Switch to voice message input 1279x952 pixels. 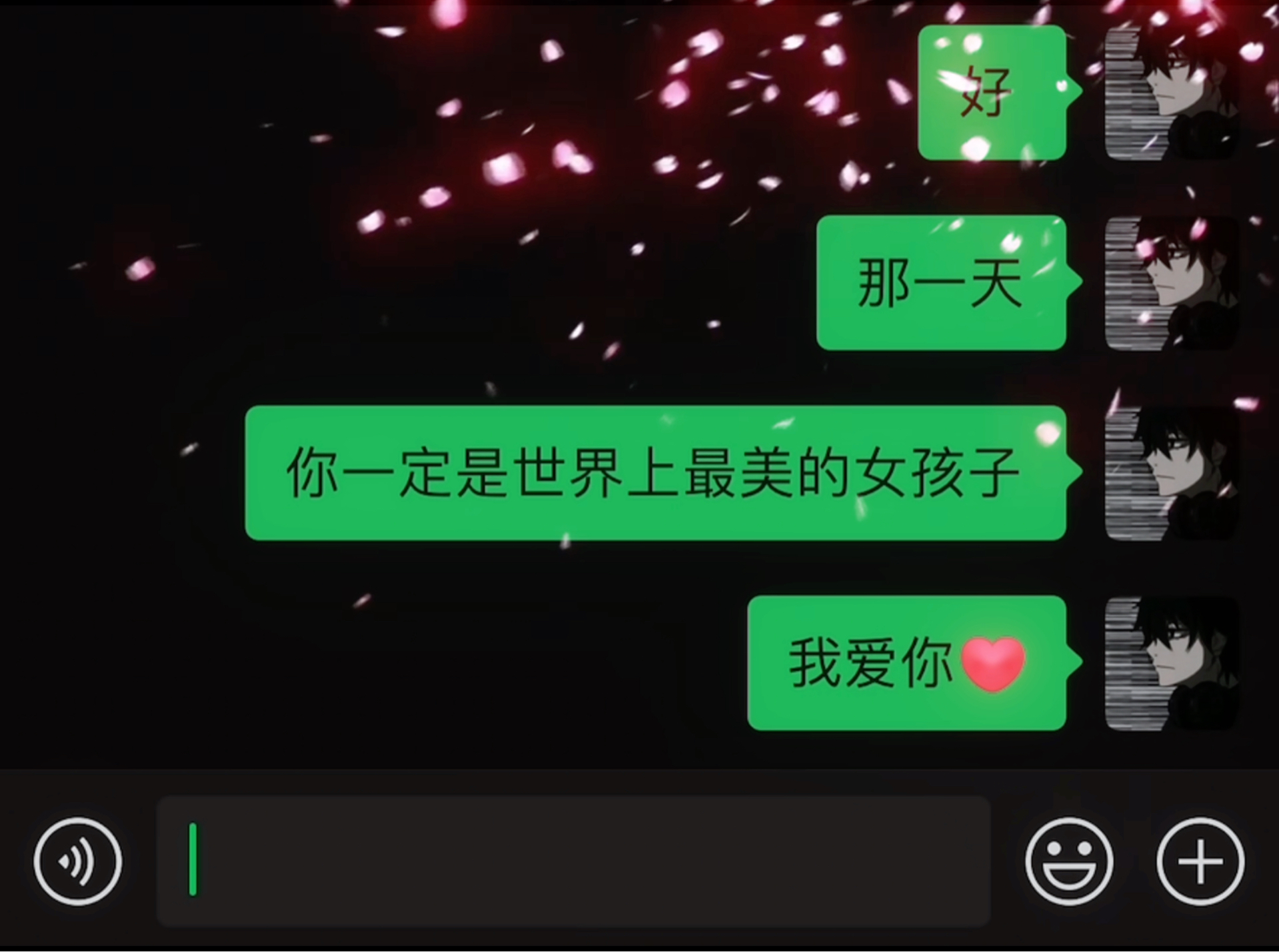(x=78, y=861)
